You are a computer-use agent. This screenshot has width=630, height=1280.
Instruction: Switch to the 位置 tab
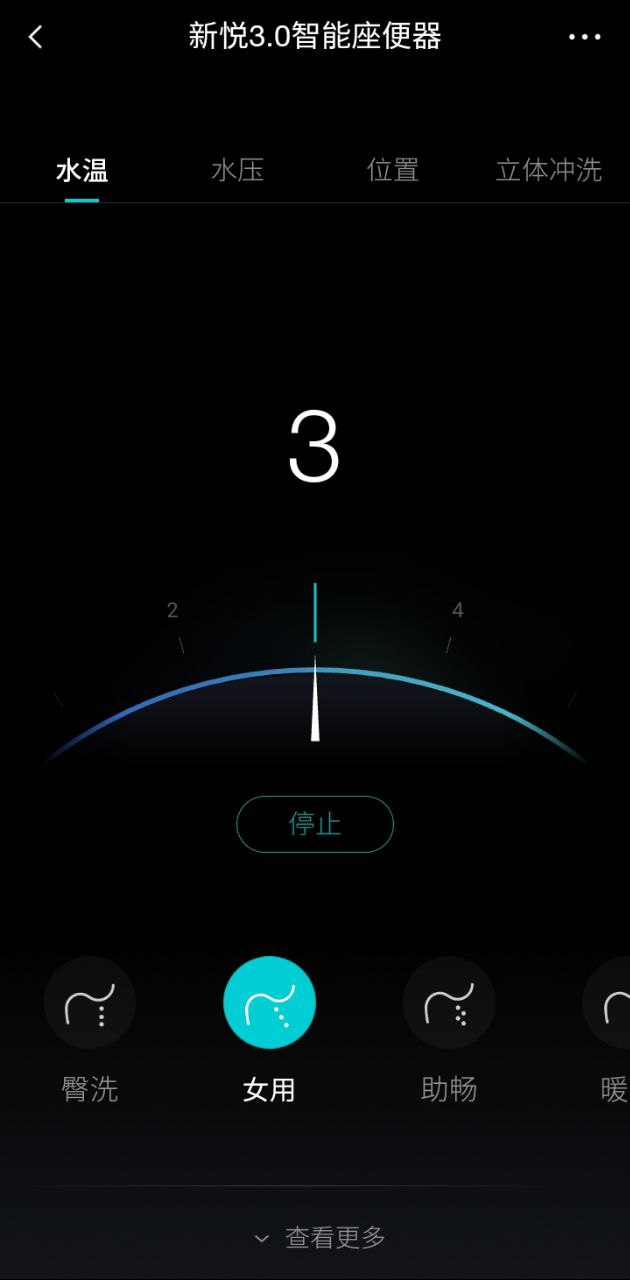(393, 170)
